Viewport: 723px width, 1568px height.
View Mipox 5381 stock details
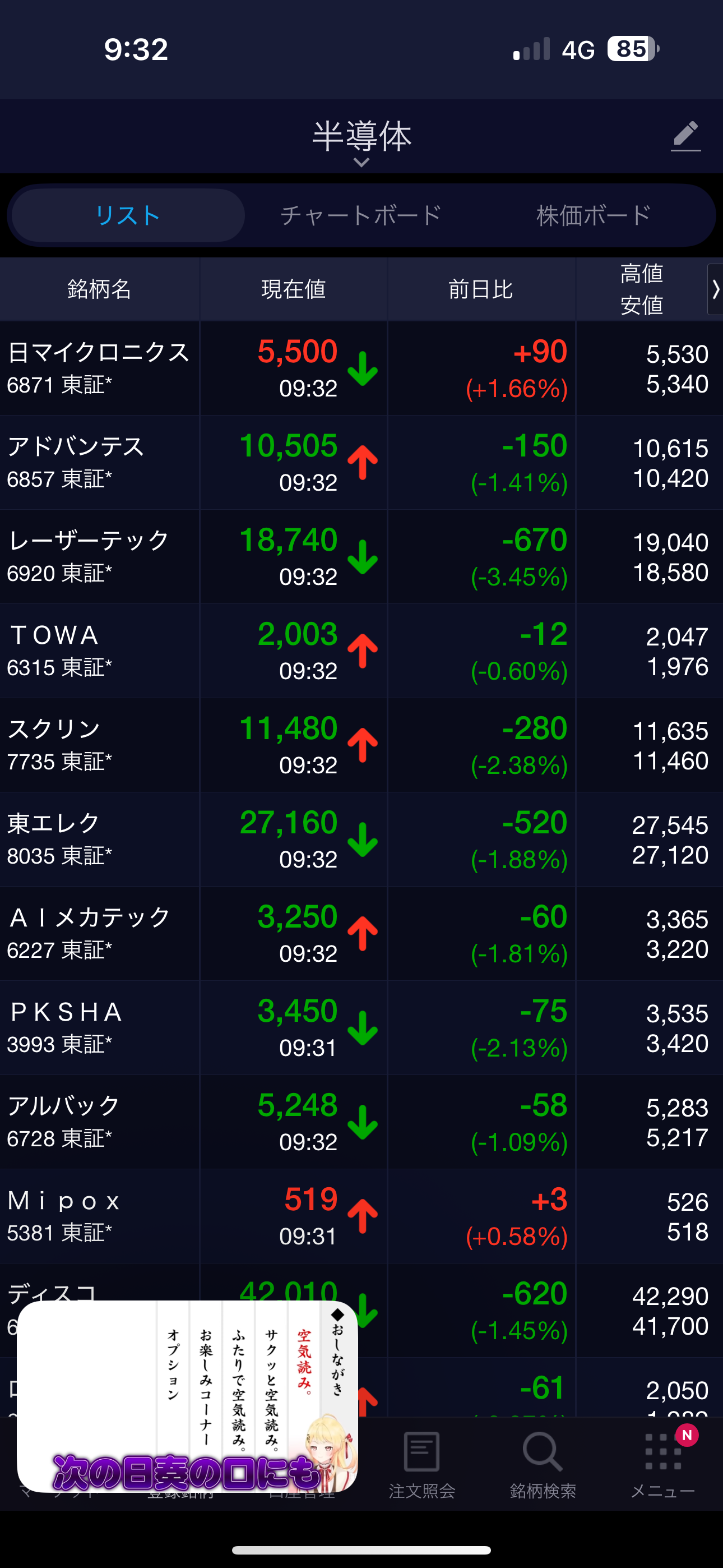[x=361, y=1216]
